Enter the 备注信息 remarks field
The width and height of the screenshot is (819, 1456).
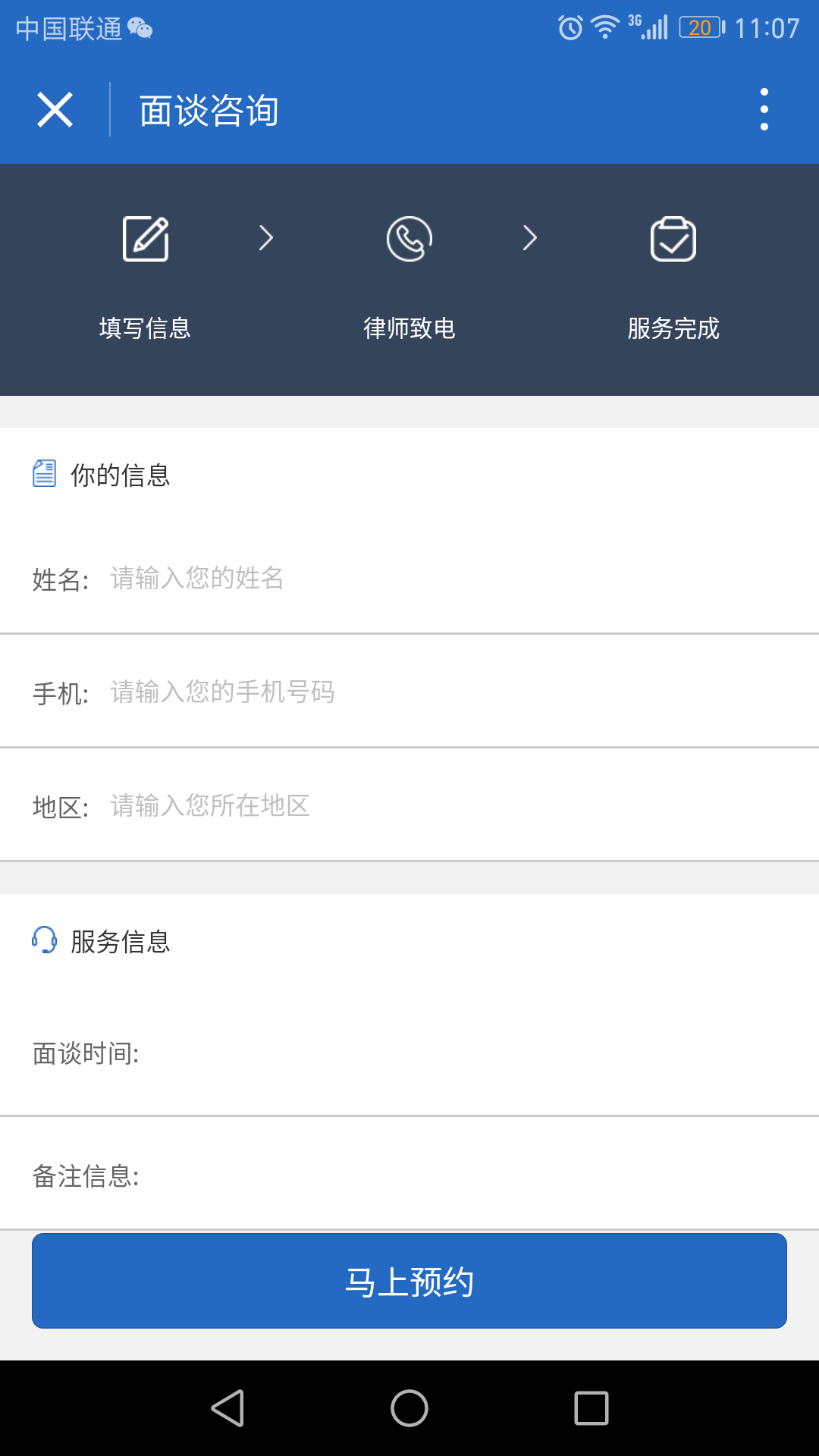470,1176
